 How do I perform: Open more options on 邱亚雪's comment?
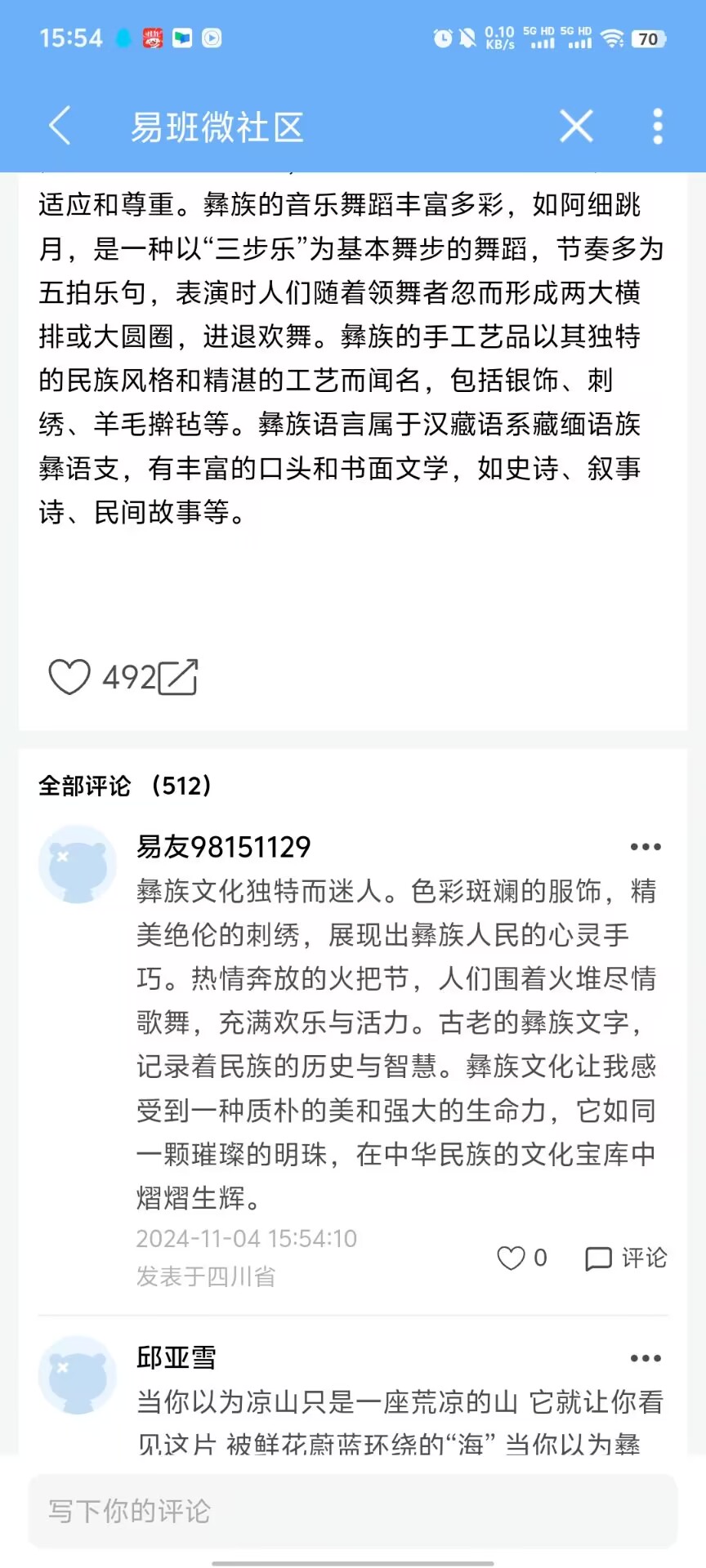(646, 1358)
